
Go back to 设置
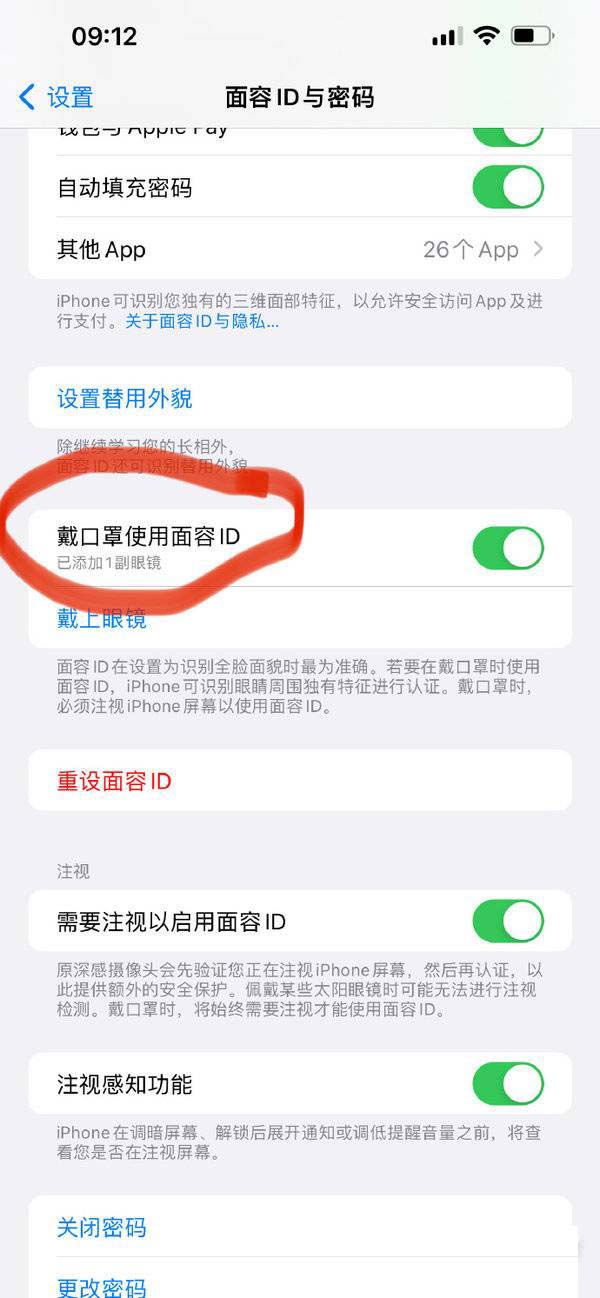click(57, 97)
